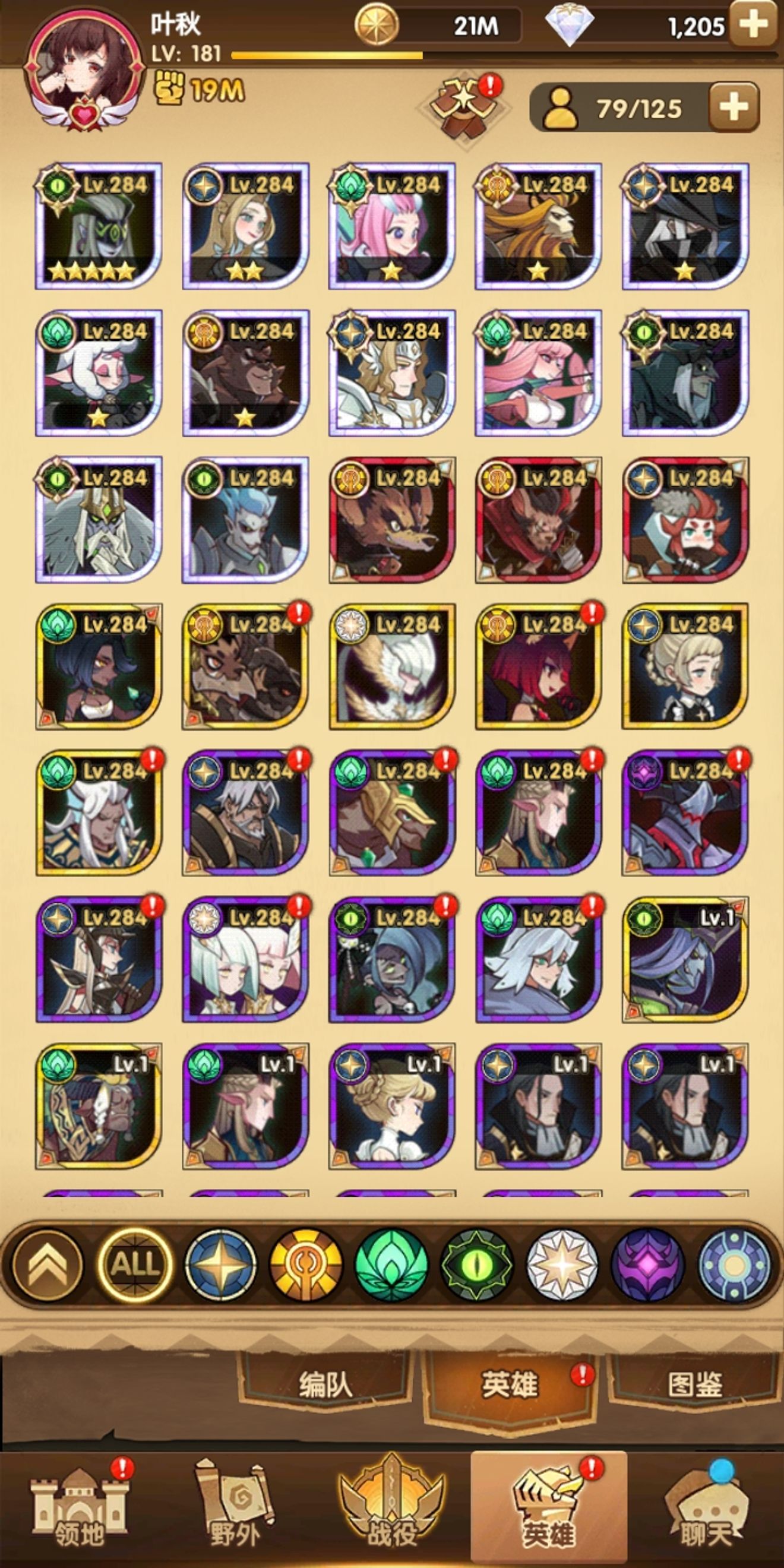This screenshot has width=784, height=1568.
Task: Filter heroes by orange Mauler faction
Action: coord(305,1265)
